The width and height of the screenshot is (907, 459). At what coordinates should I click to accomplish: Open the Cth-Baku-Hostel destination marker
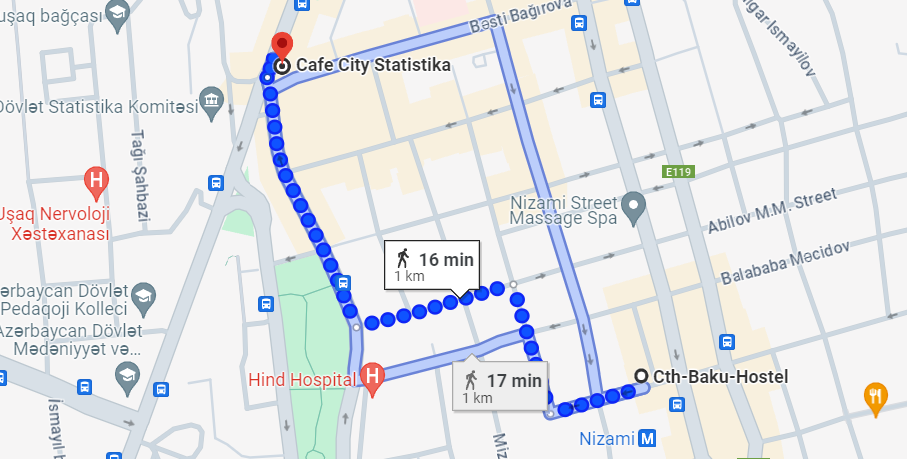click(x=641, y=377)
